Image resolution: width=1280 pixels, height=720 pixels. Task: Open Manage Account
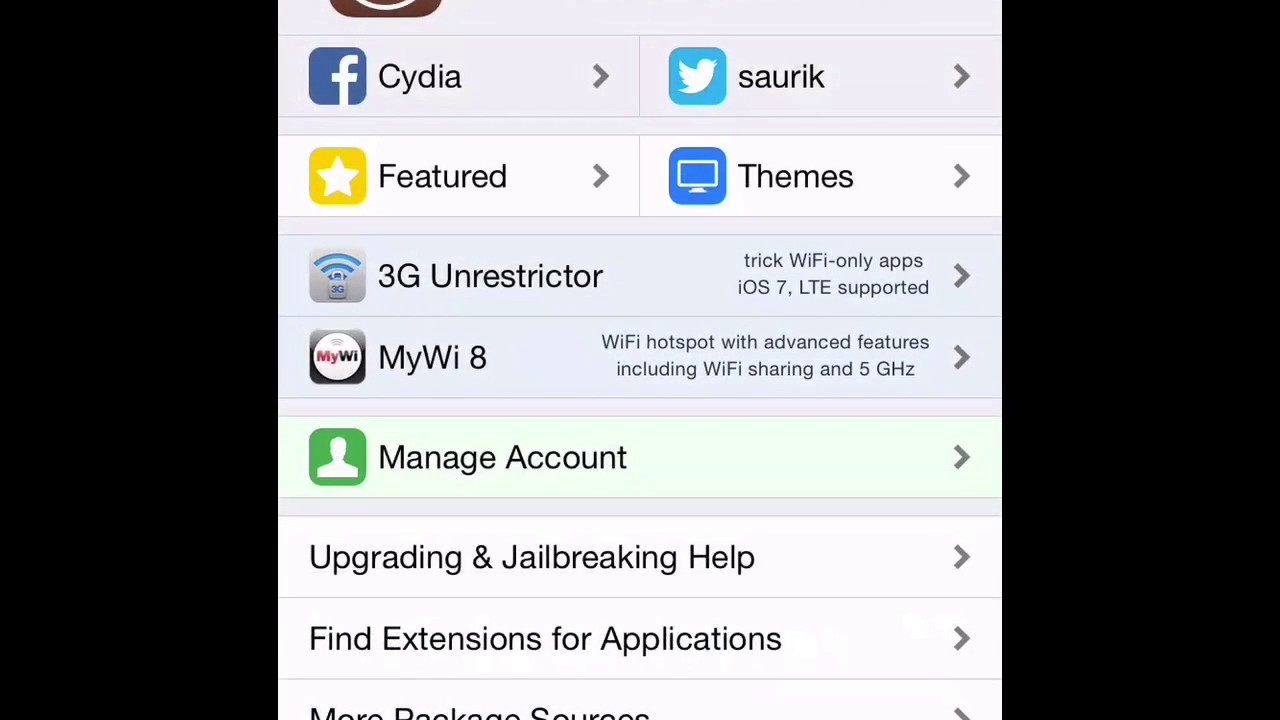click(640, 458)
